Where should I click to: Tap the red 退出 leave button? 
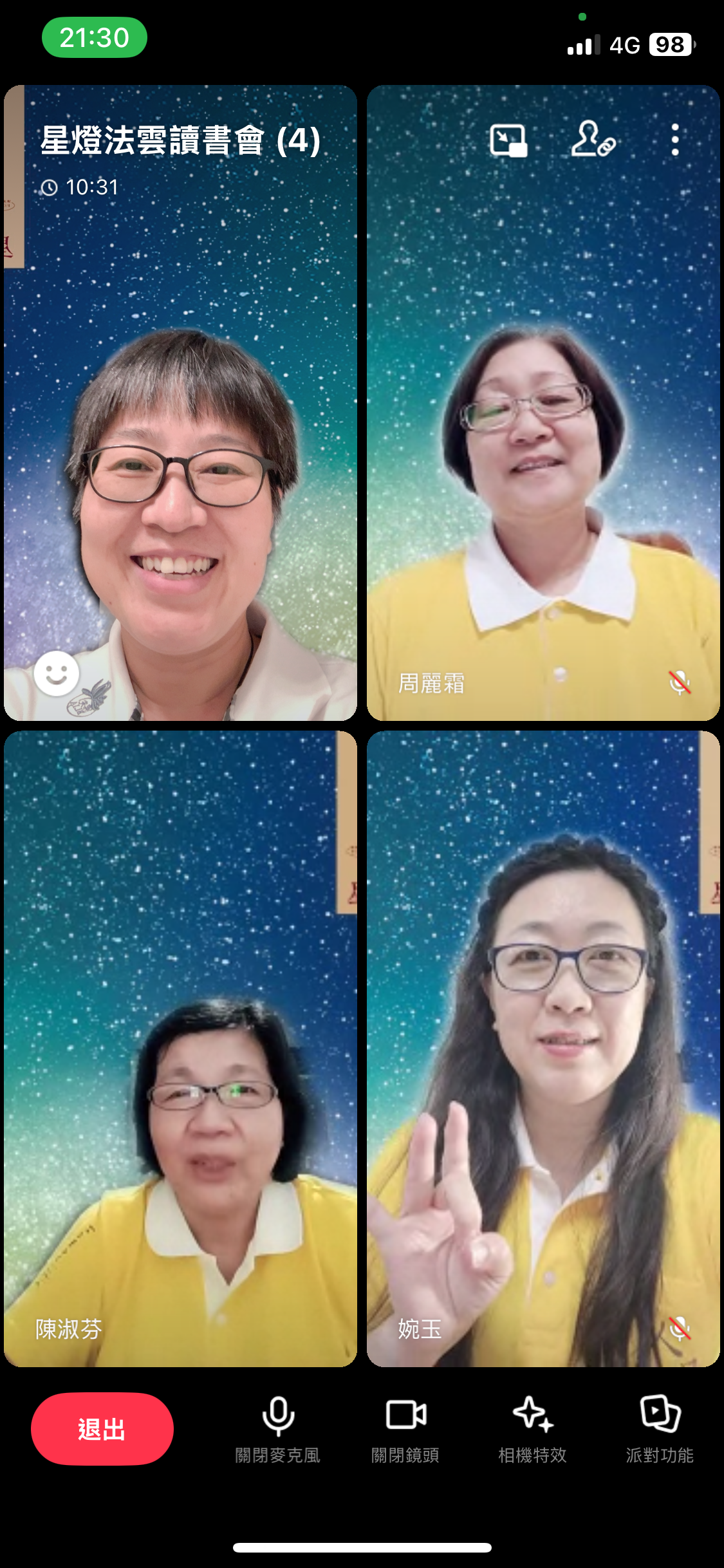102,1429
